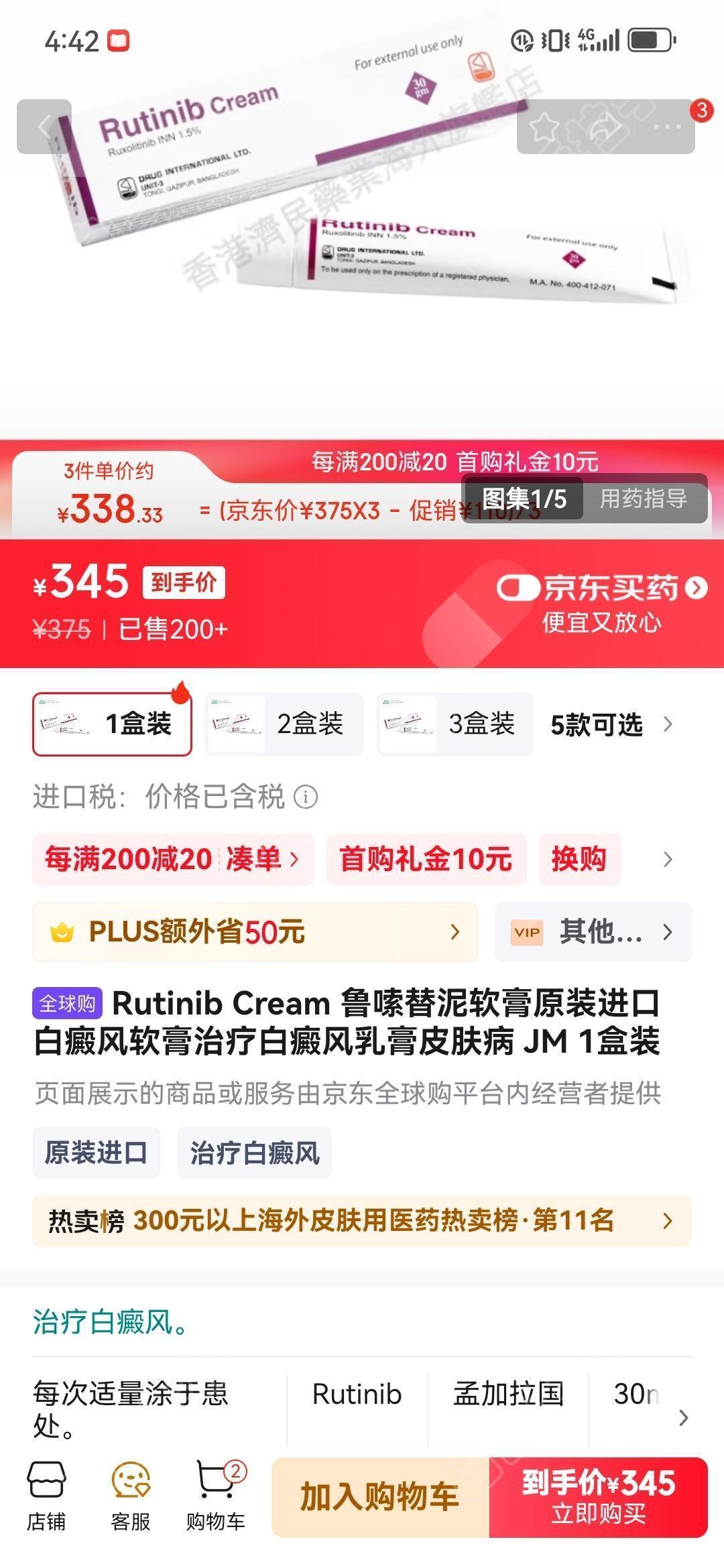724x1568 pixels.
Task: Expand the 5款可选 variants list
Action: (x=611, y=724)
